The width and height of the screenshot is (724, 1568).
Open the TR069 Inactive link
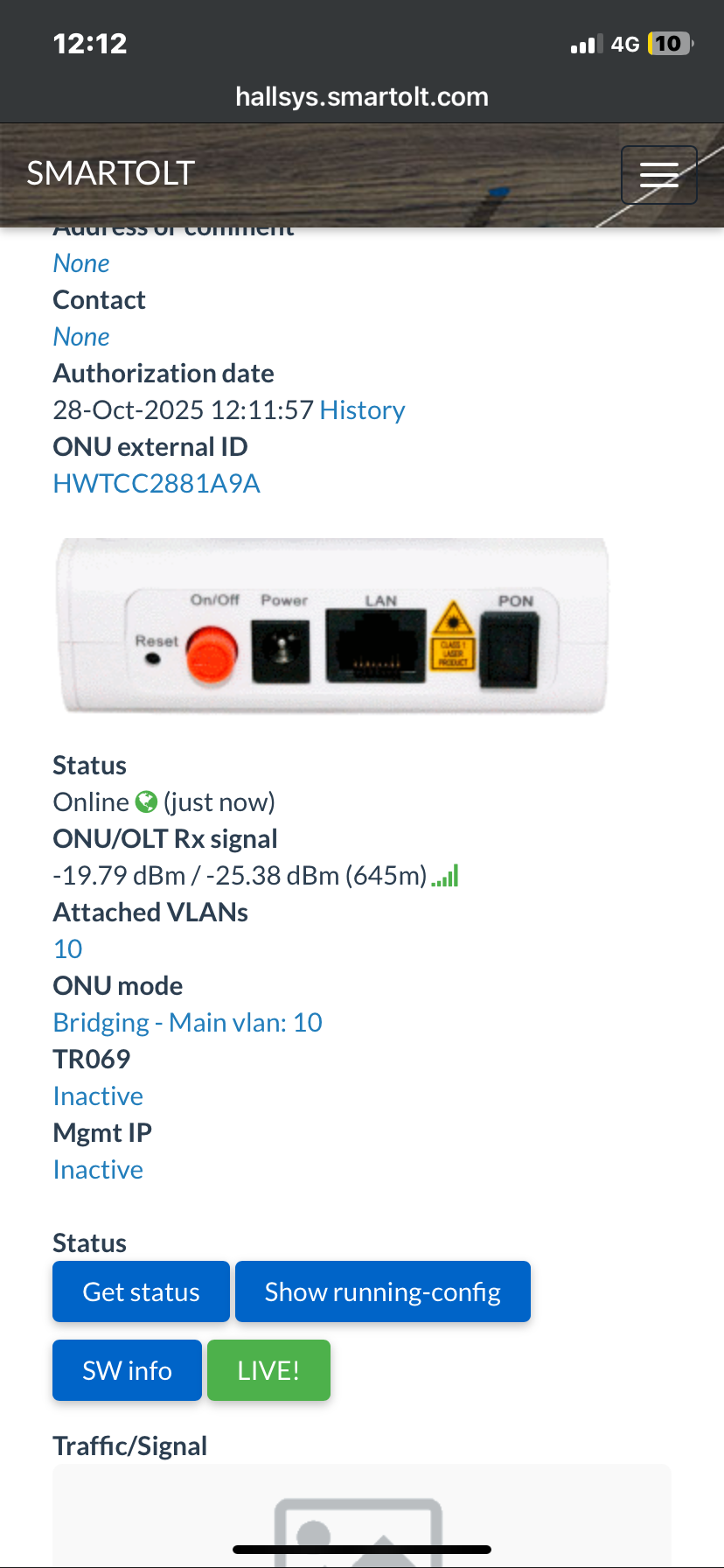coord(98,1096)
